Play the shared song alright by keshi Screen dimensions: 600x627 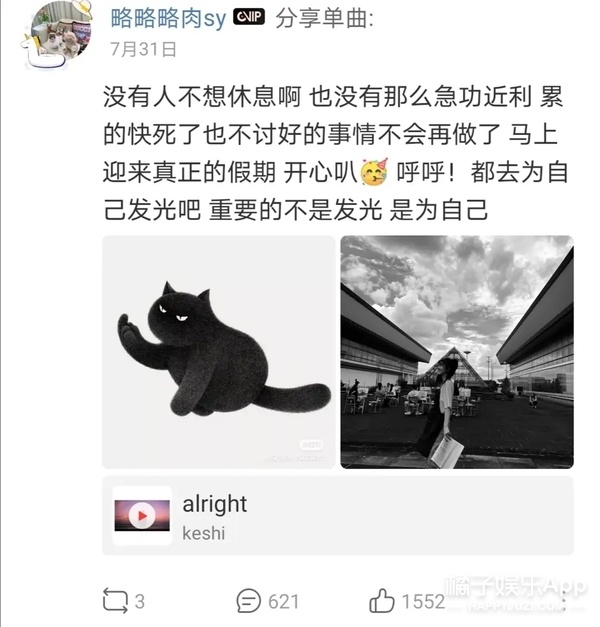point(142,516)
